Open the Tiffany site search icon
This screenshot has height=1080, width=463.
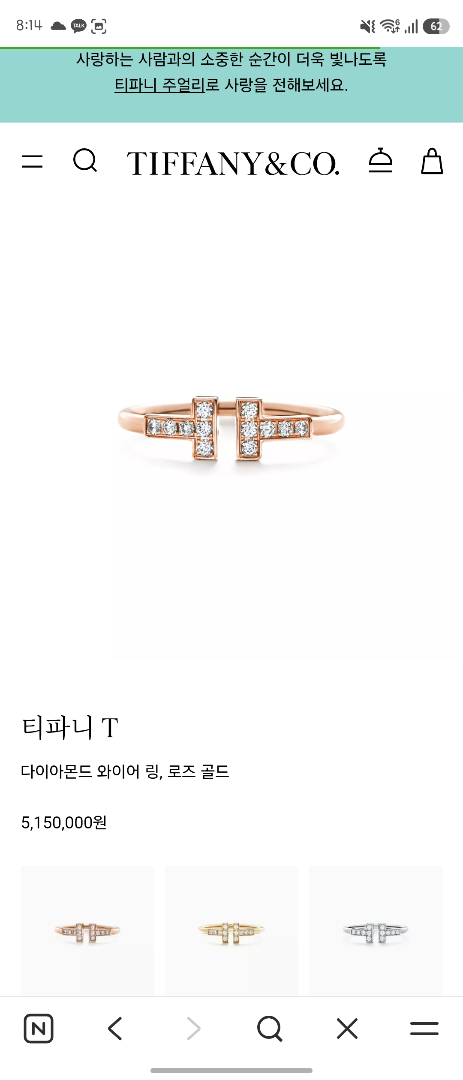coord(85,160)
